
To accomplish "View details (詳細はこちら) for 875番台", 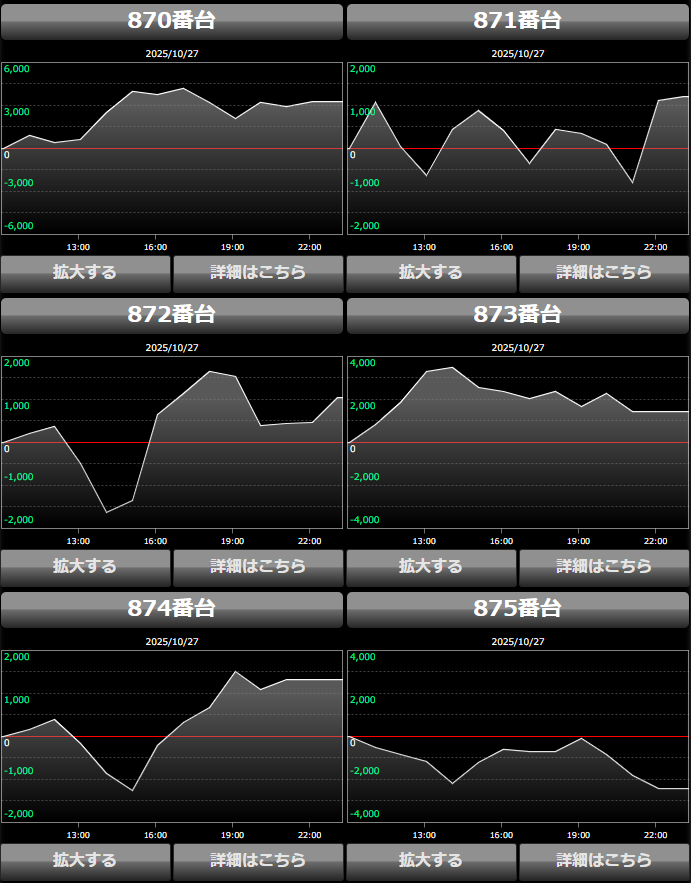I will (x=604, y=860).
